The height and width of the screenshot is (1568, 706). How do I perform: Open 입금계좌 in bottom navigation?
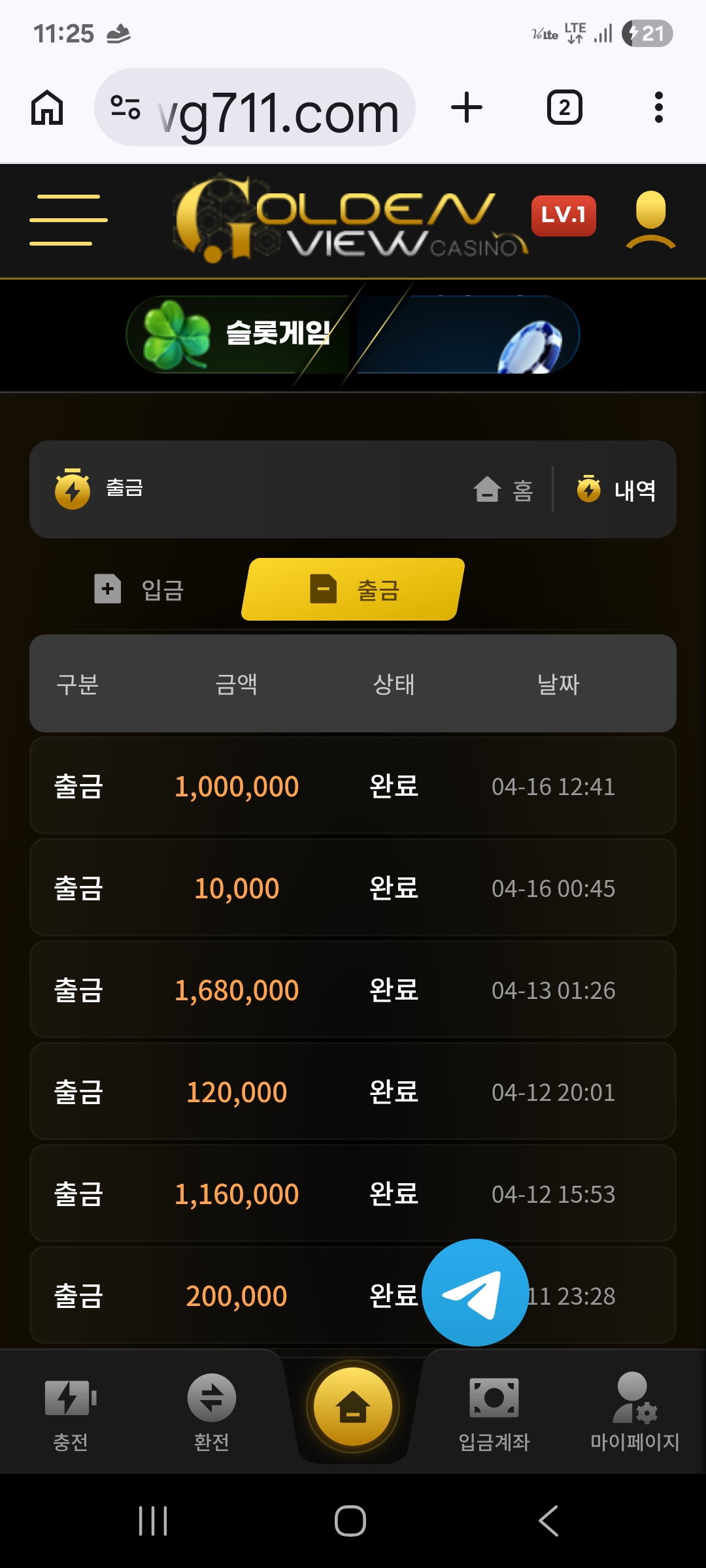pos(494,1412)
